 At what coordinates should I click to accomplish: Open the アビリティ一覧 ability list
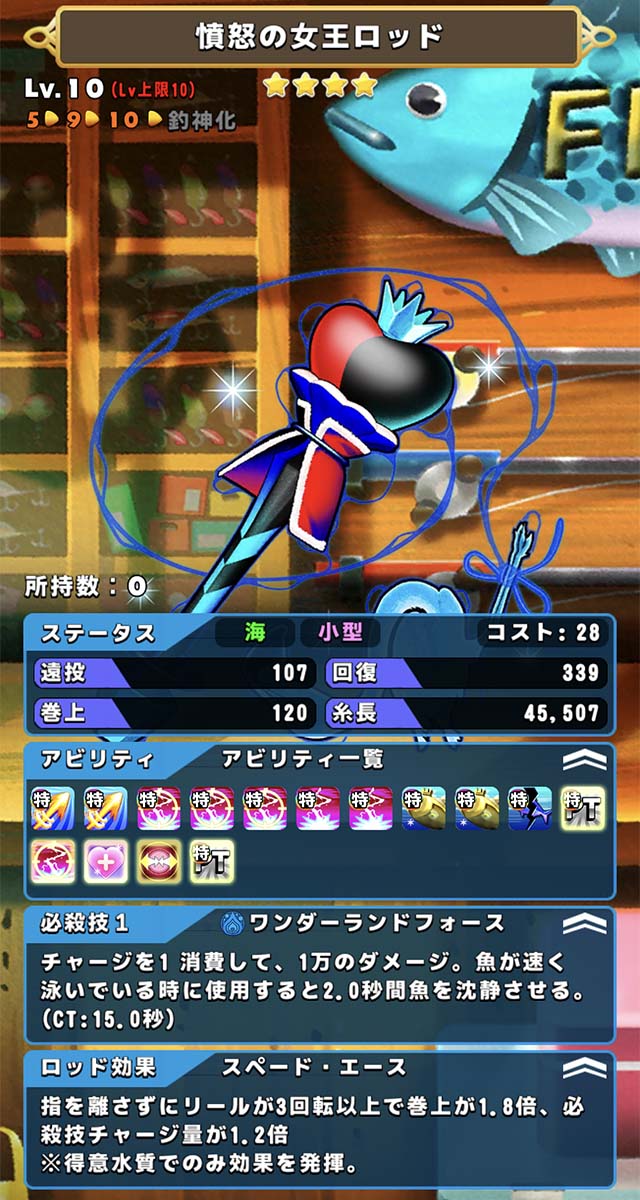tap(301, 759)
